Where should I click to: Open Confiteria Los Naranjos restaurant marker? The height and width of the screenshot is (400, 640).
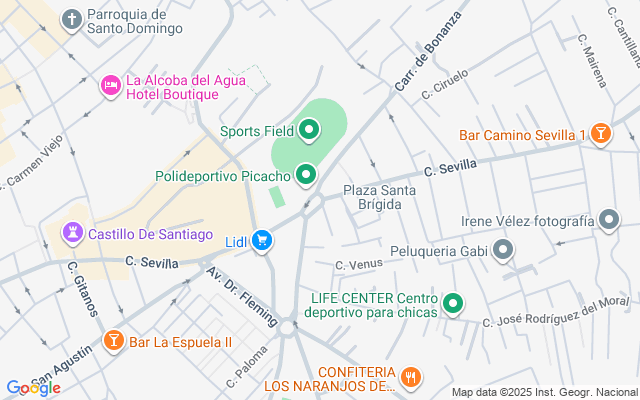[x=411, y=378]
